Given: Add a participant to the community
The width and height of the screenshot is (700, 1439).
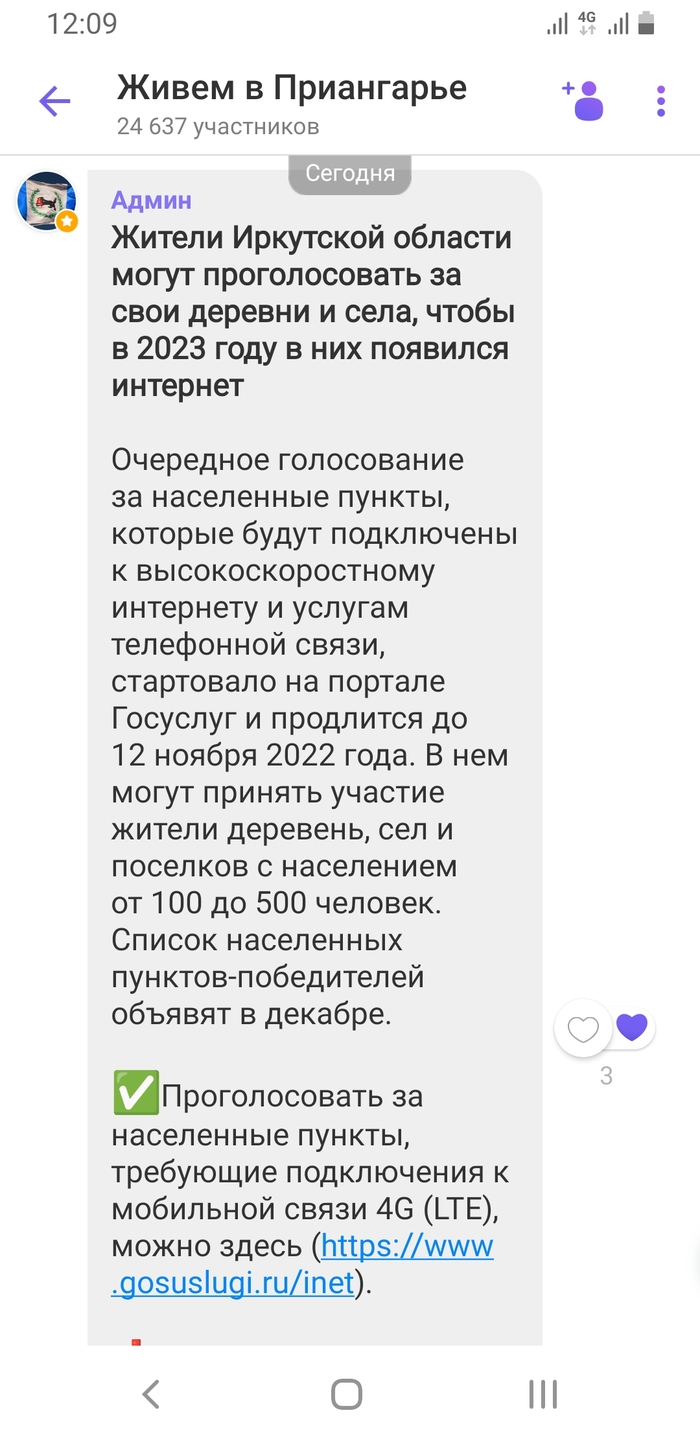Looking at the screenshot, I should tap(583, 100).
